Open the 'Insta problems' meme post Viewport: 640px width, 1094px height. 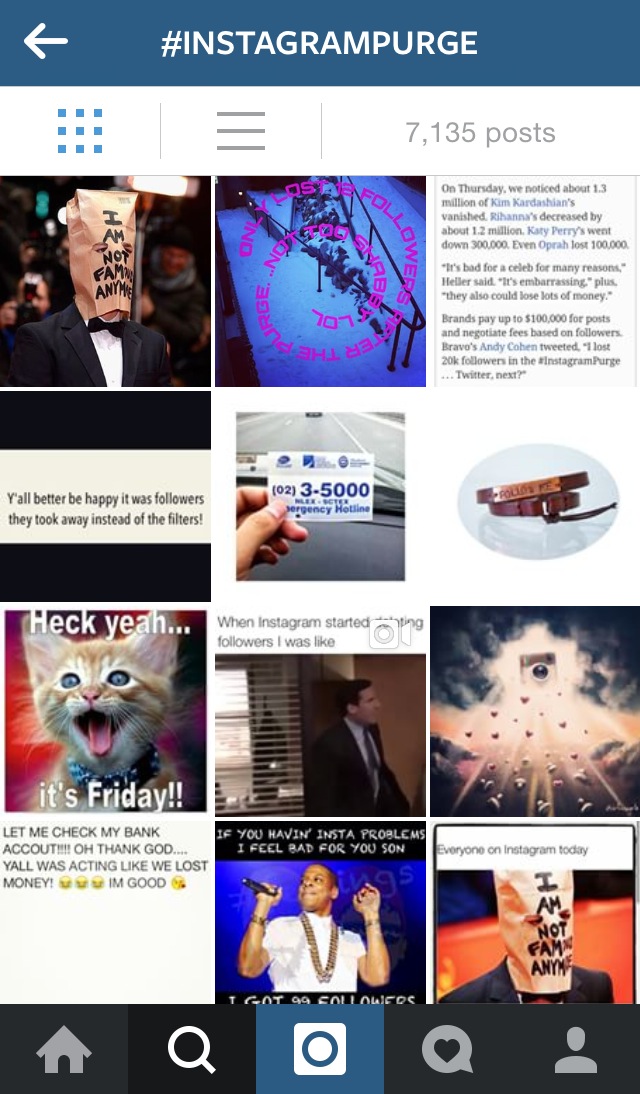point(320,912)
